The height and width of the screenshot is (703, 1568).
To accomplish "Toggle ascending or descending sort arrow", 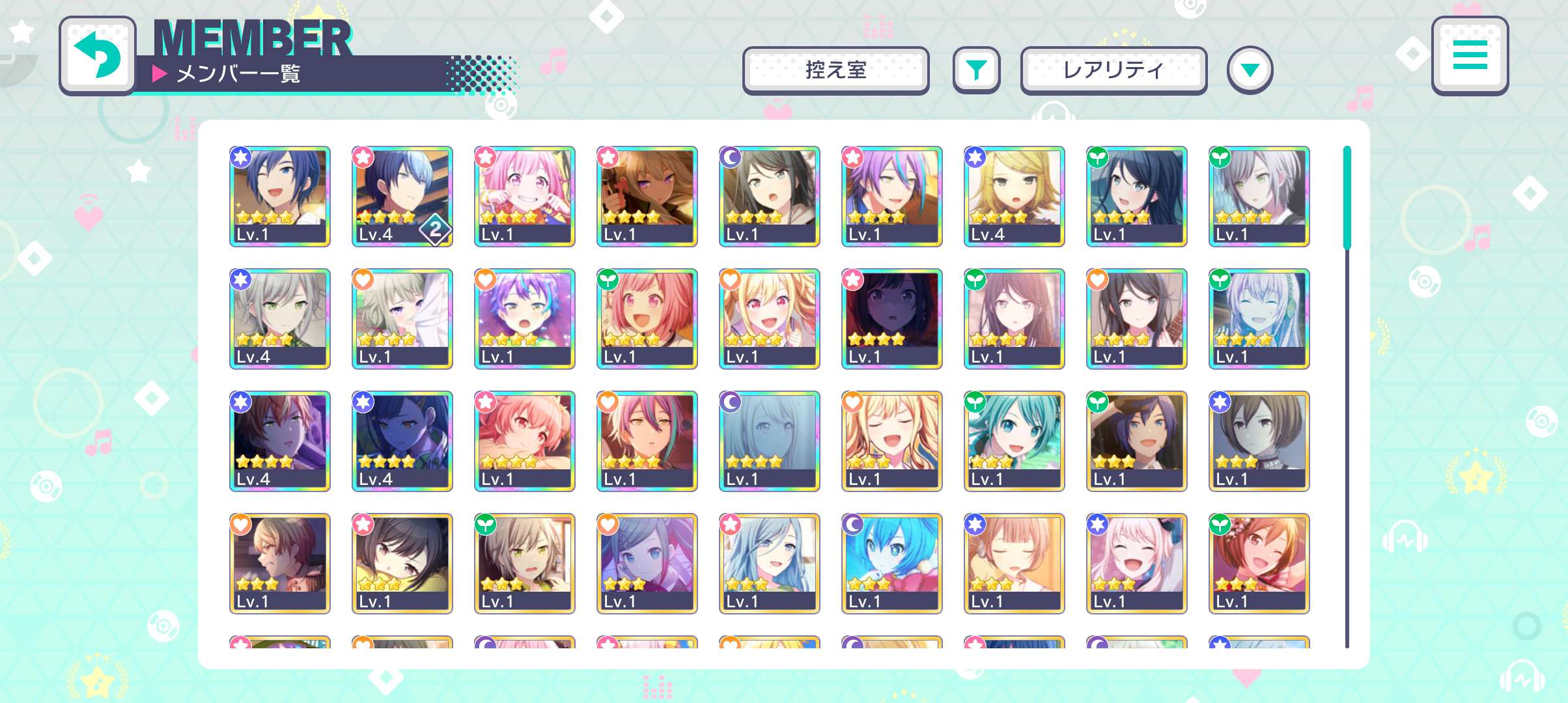I will tap(1250, 70).
